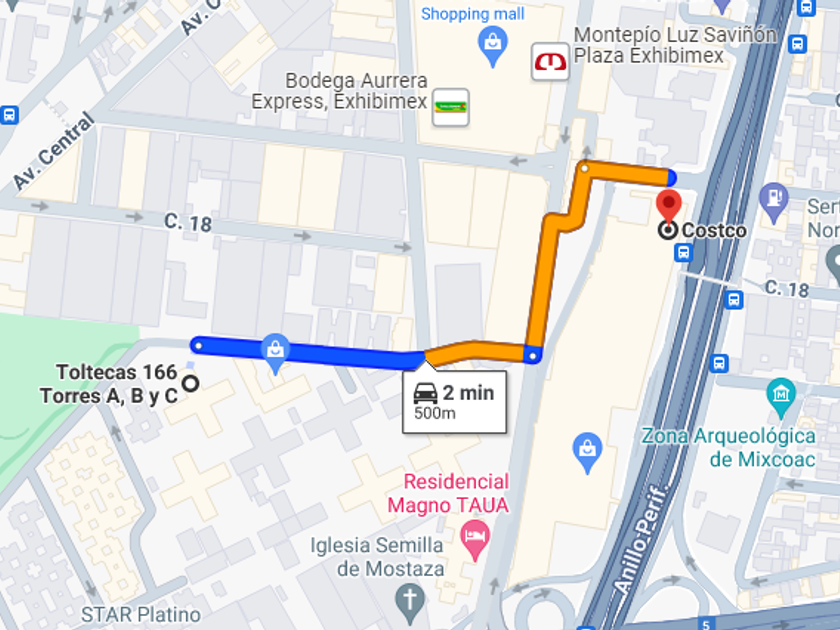840x630 pixels.
Task: View the Zona Arqueológica de Mixcoac museum pin
Action: 781,398
